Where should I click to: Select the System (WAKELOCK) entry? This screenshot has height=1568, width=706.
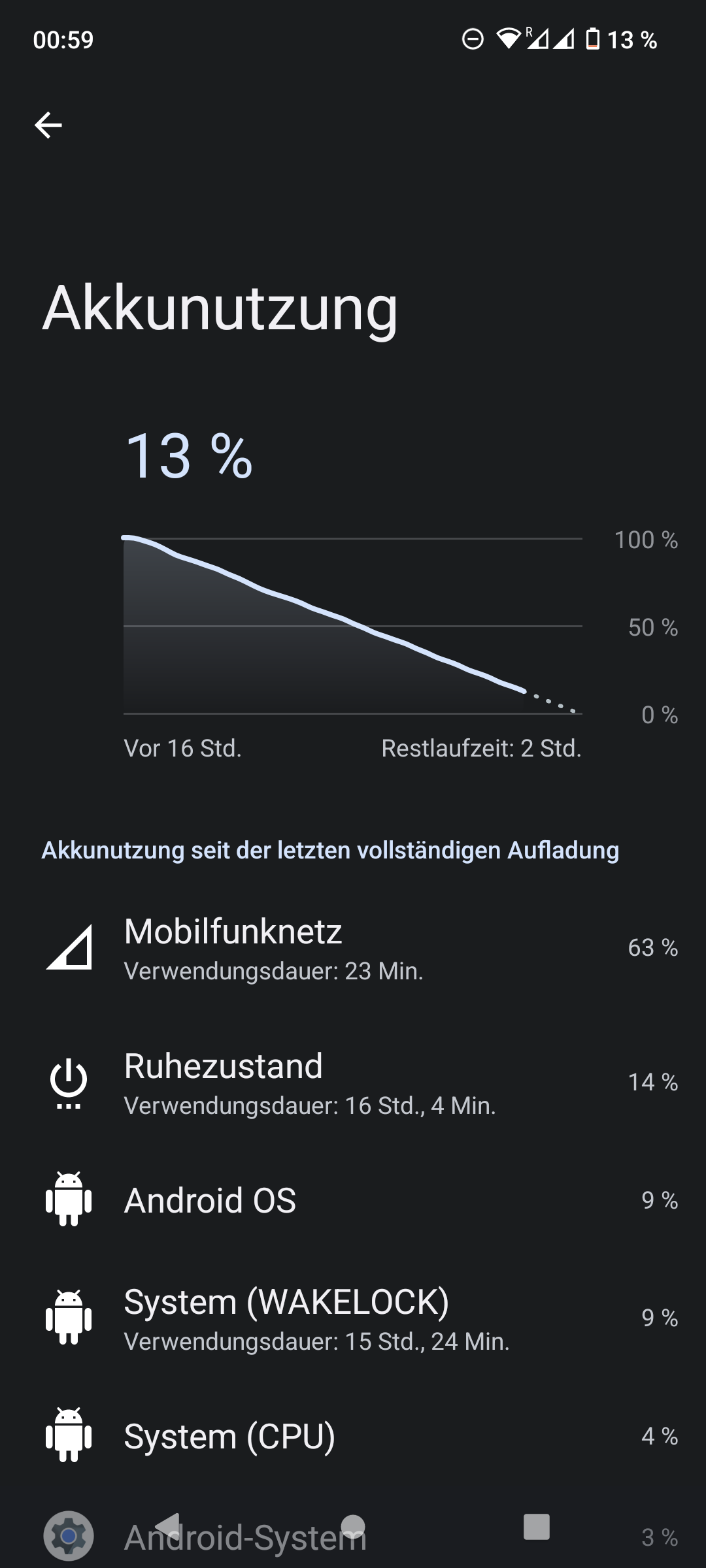tap(353, 1313)
